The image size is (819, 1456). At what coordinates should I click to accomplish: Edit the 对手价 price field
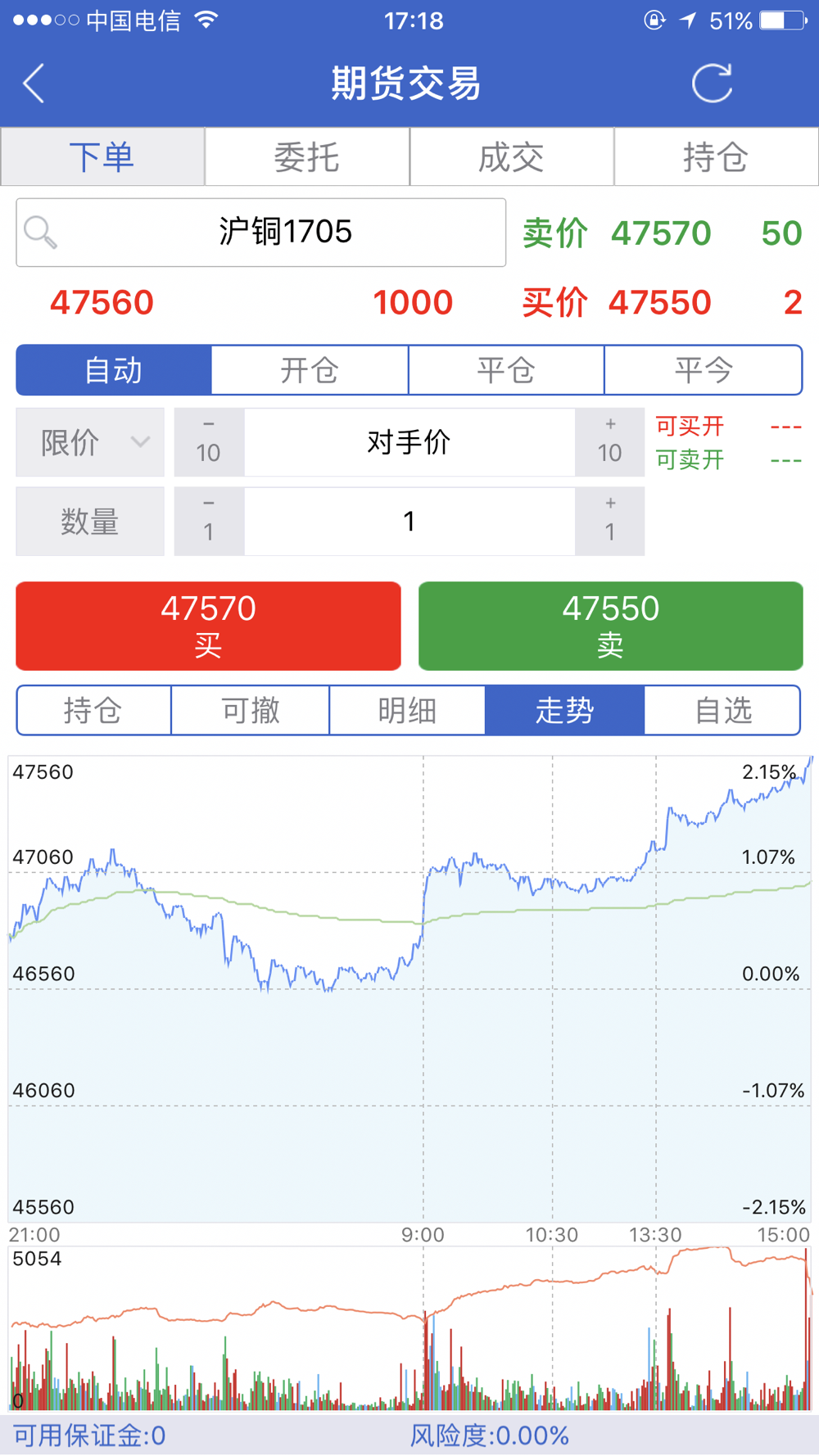pyautogui.click(x=409, y=443)
